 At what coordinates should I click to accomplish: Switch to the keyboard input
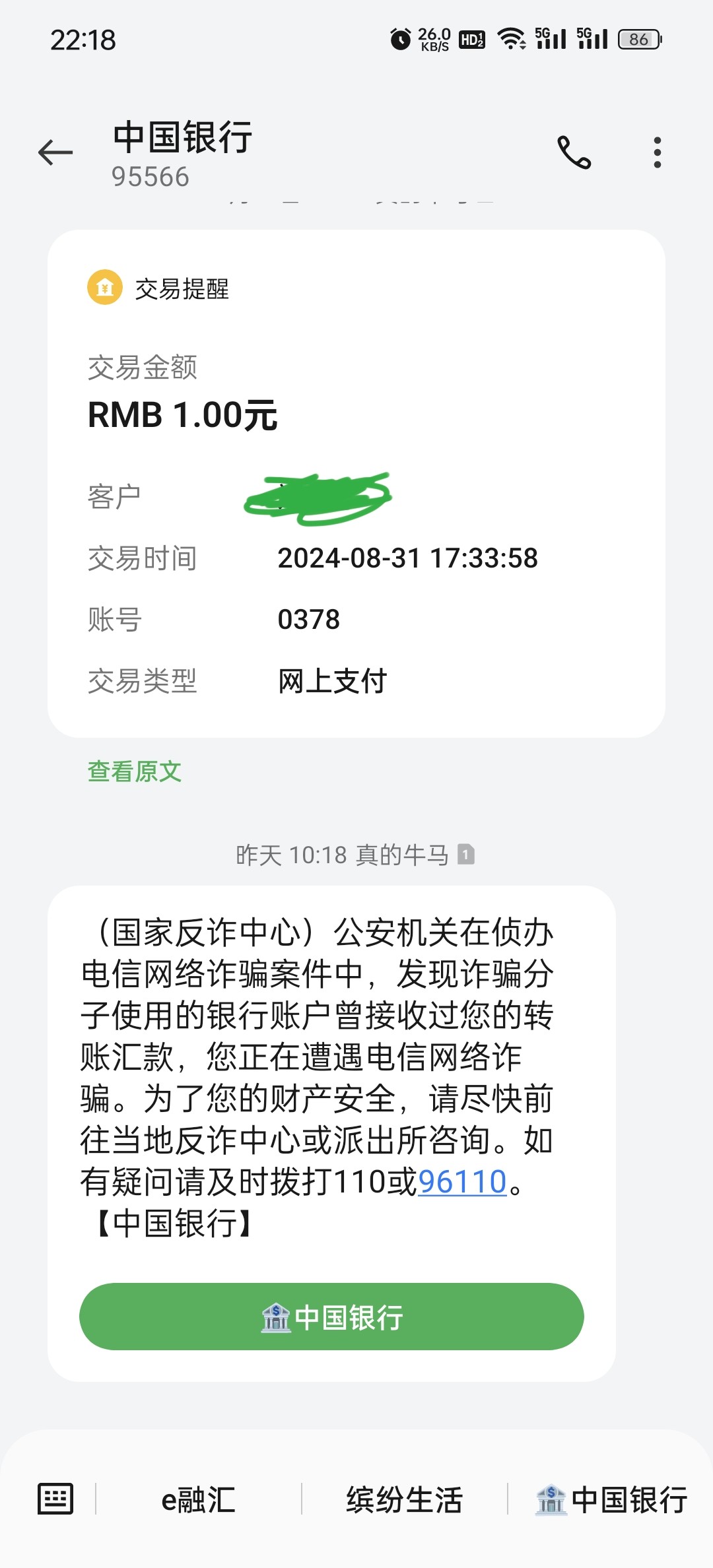click(x=55, y=1499)
